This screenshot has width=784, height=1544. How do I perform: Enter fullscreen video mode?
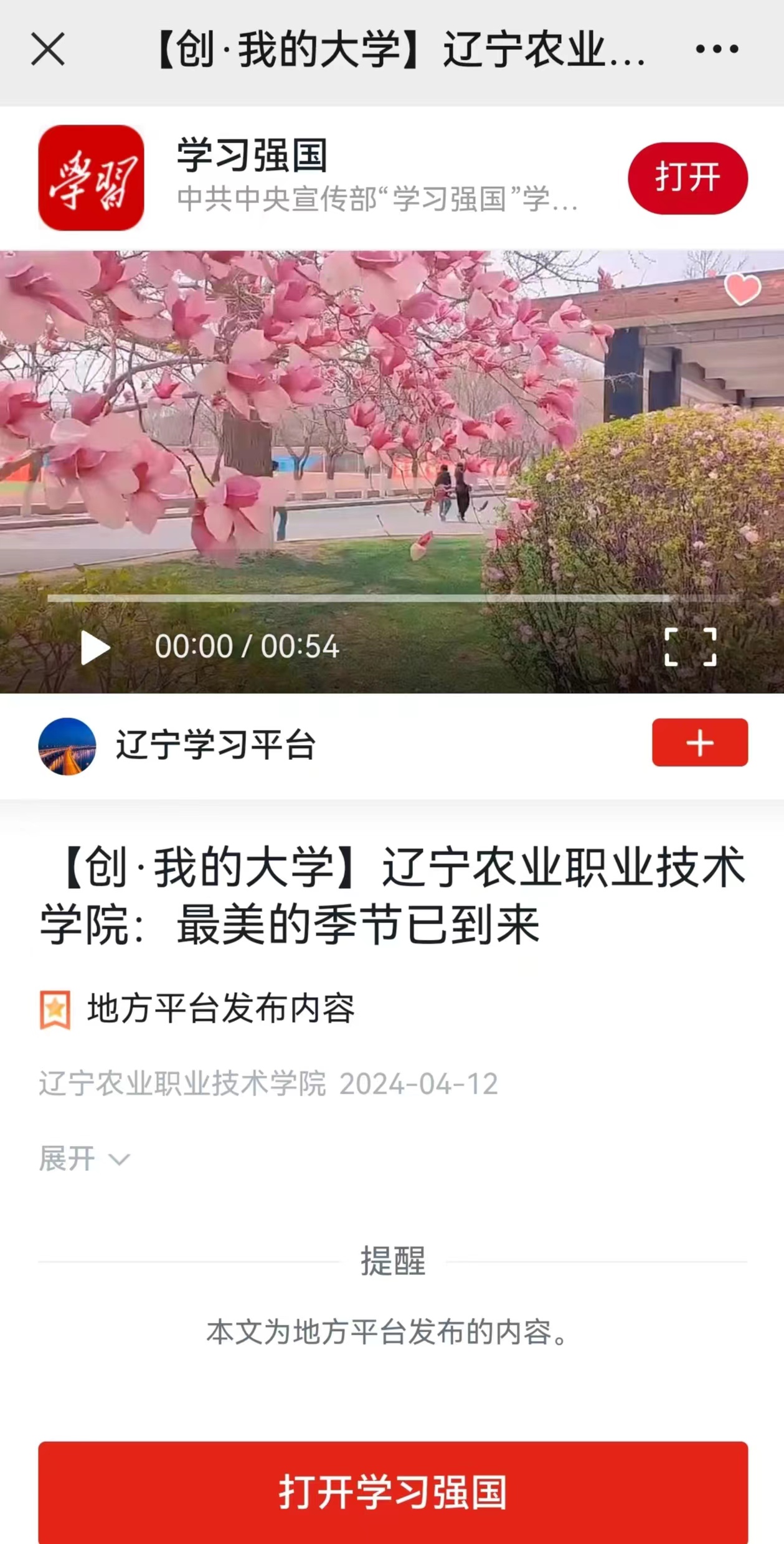[690, 648]
